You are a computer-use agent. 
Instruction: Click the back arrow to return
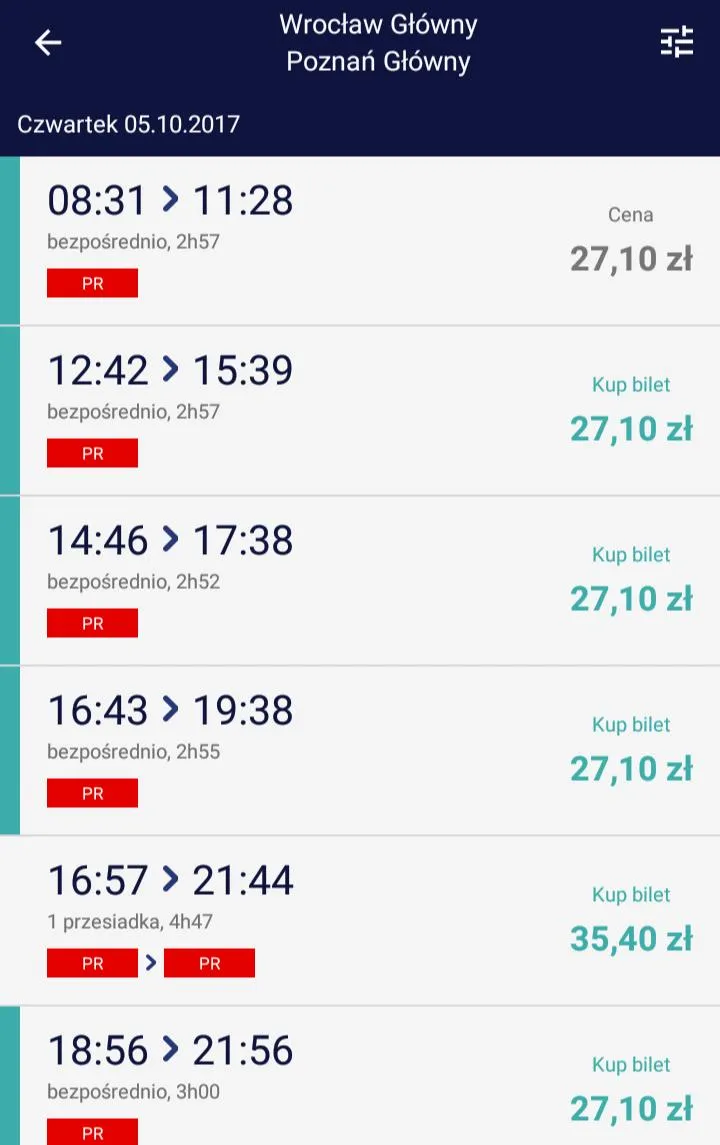coord(47,42)
